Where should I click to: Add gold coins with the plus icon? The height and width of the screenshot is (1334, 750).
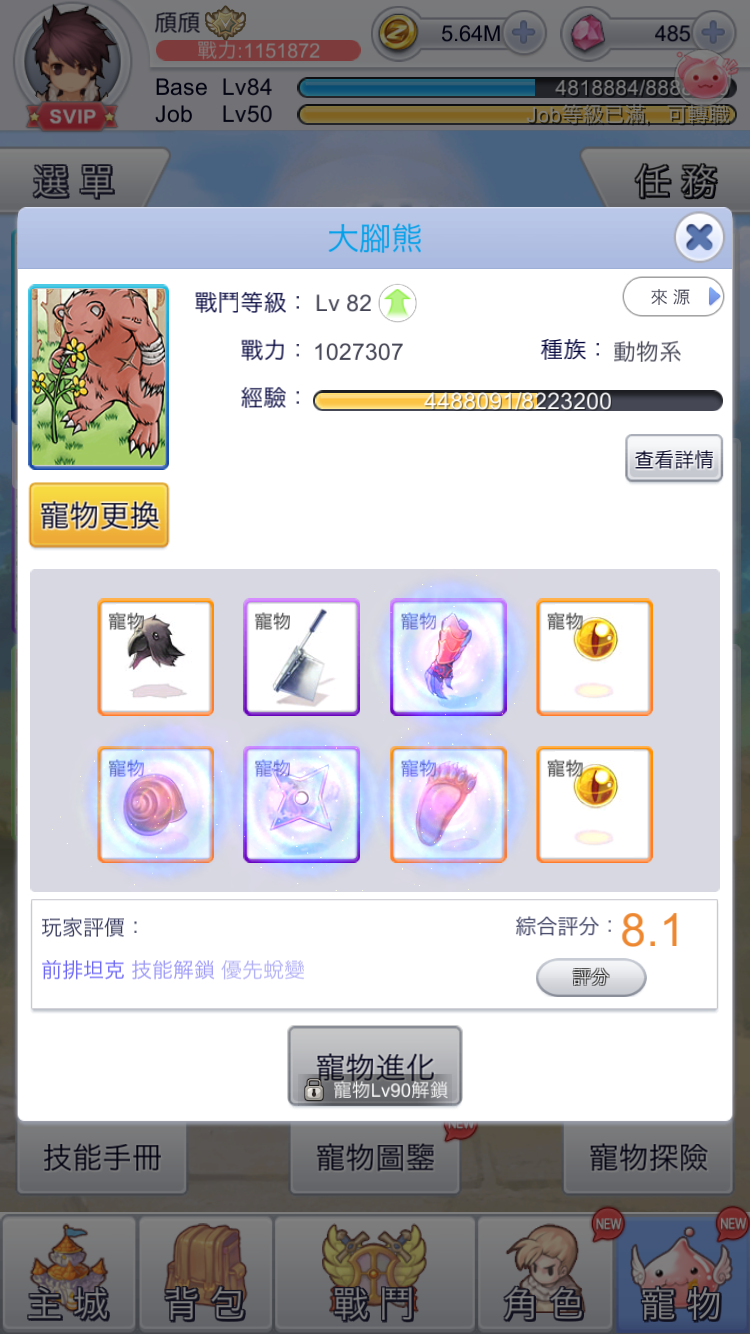click(523, 34)
